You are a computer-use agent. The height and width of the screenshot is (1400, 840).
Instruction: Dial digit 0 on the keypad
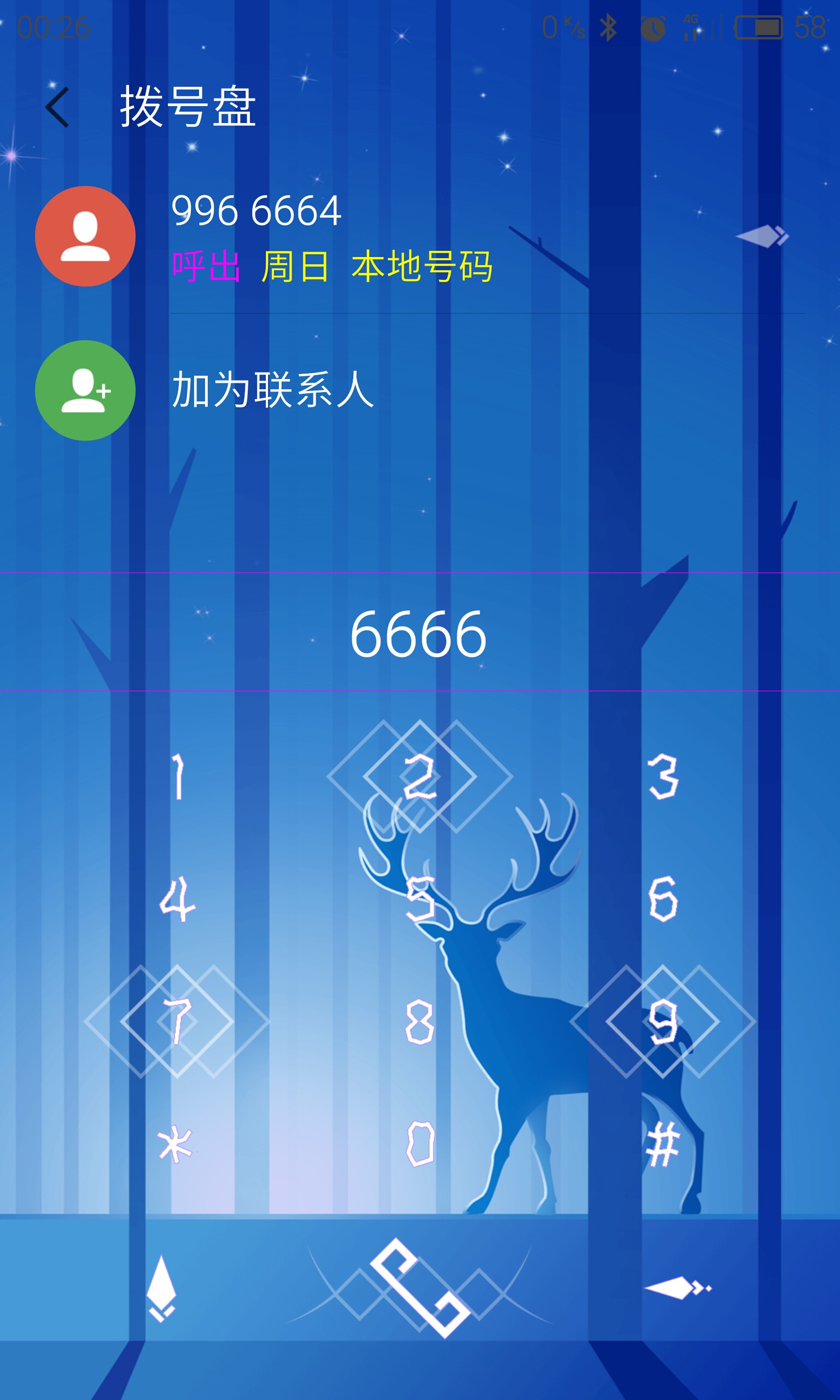(x=420, y=1144)
